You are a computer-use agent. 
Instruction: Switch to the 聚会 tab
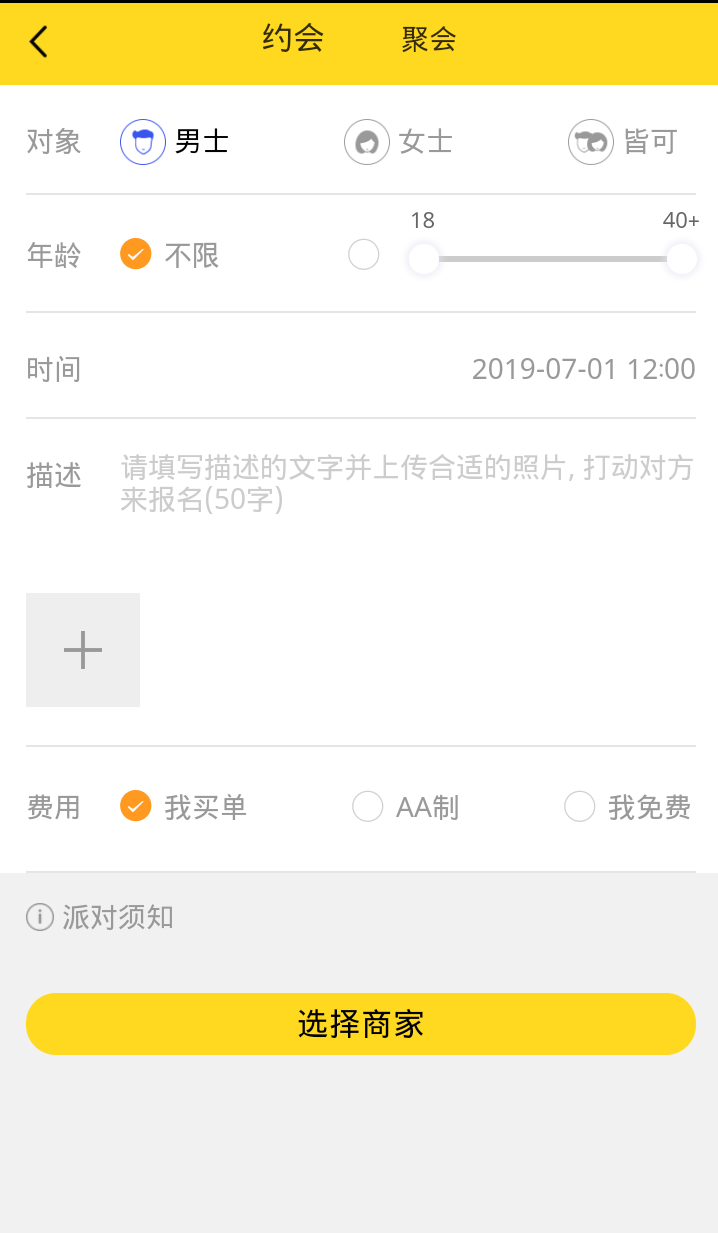pyautogui.click(x=429, y=39)
